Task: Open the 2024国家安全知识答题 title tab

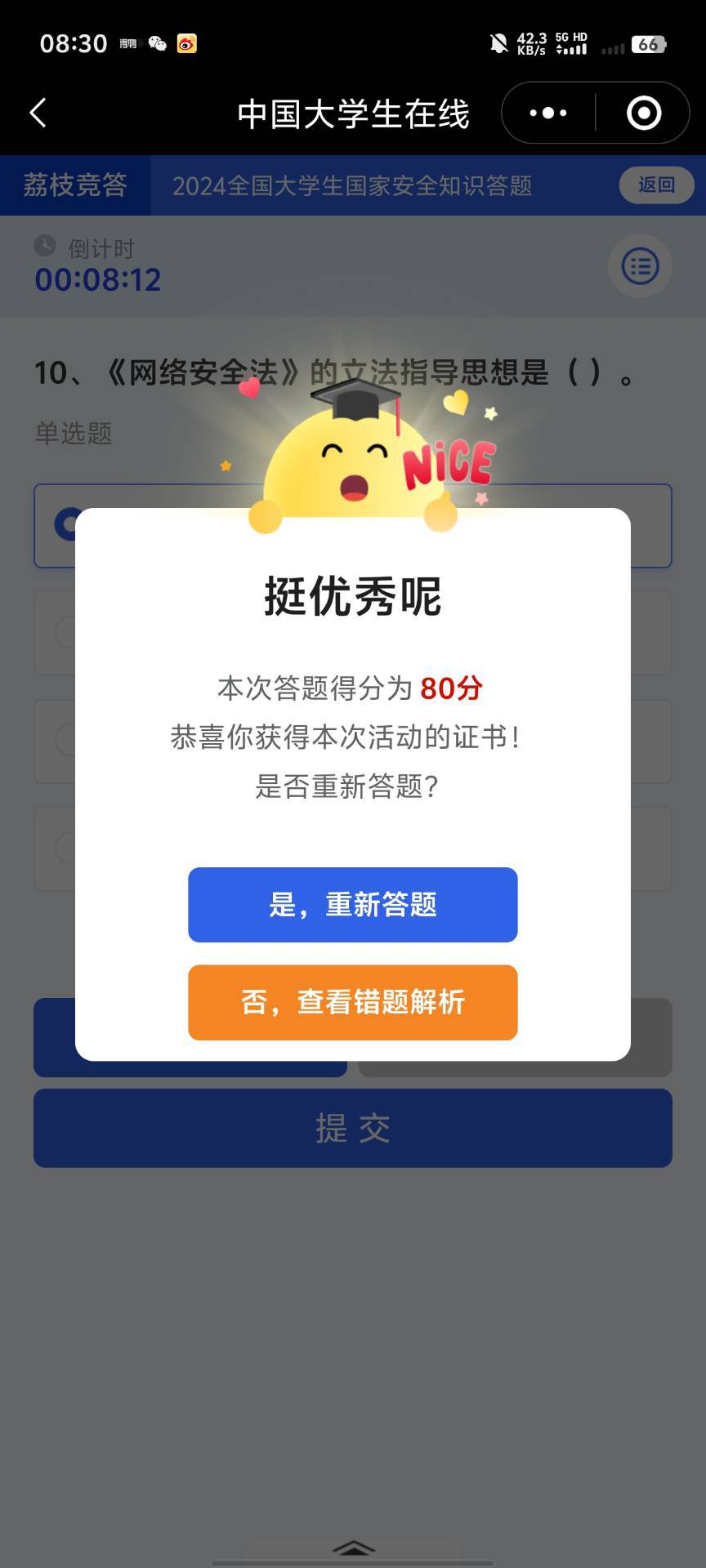Action: click(353, 185)
